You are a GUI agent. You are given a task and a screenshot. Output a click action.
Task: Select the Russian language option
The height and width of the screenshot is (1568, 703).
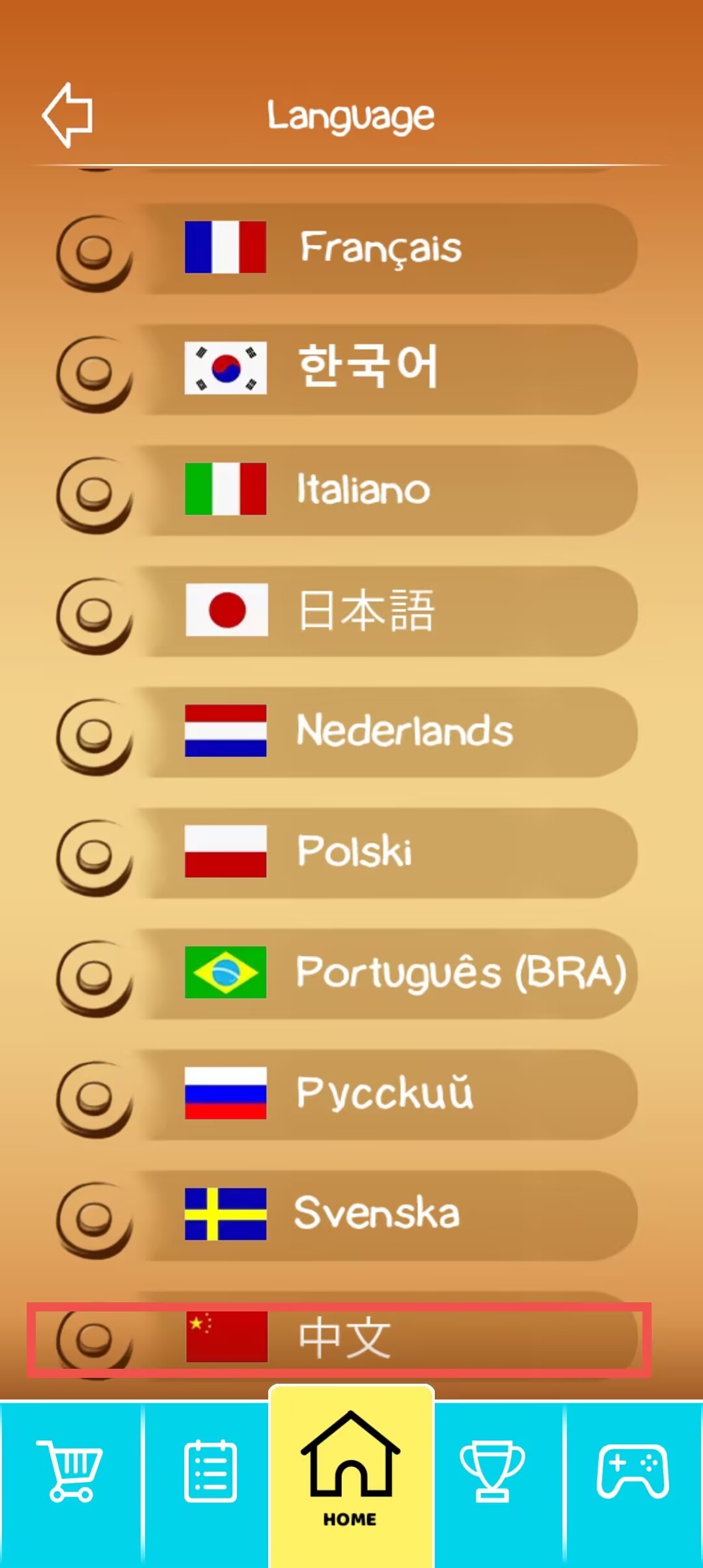(x=346, y=1095)
